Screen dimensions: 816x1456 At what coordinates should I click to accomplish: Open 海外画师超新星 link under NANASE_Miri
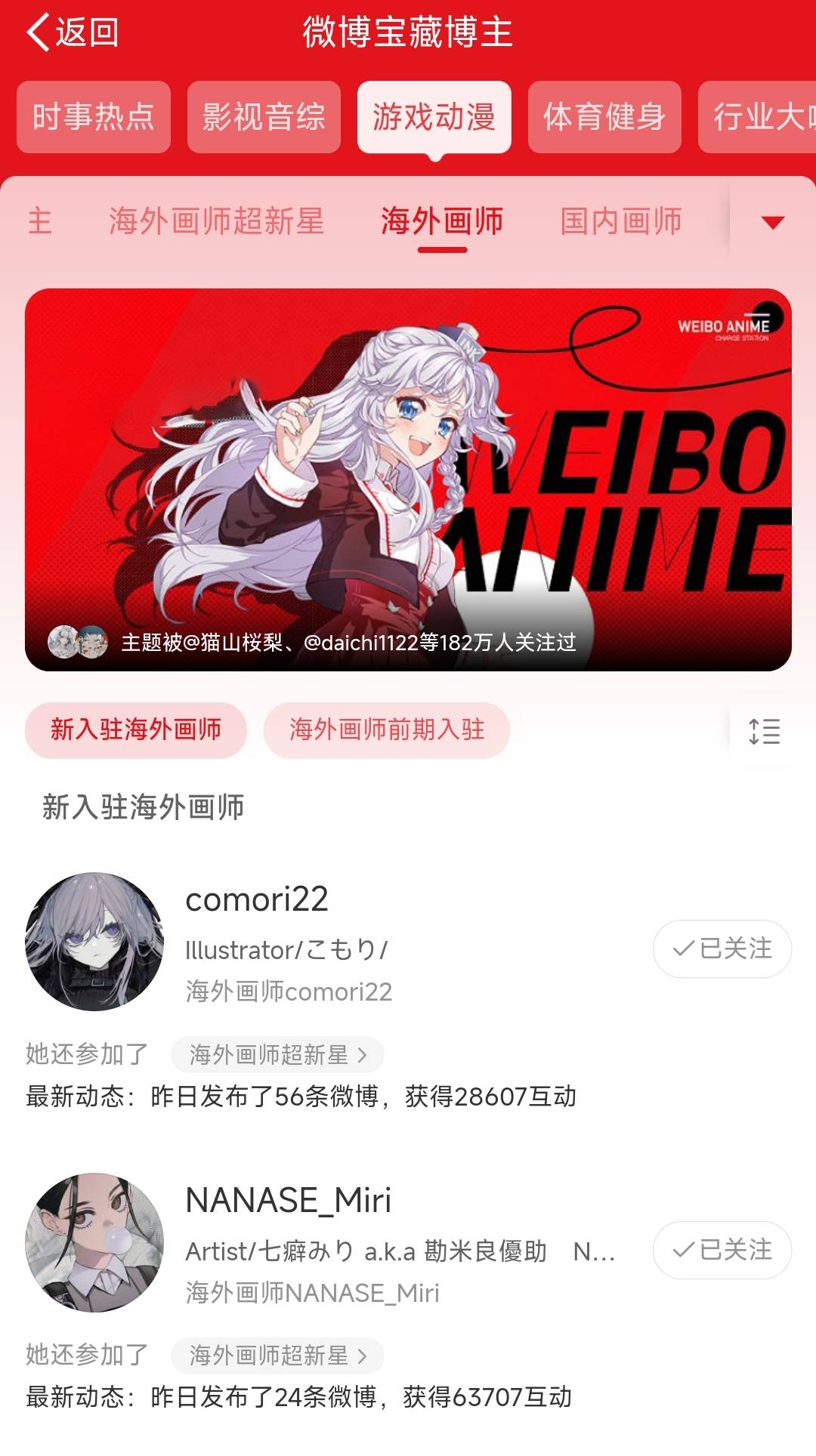[277, 1356]
